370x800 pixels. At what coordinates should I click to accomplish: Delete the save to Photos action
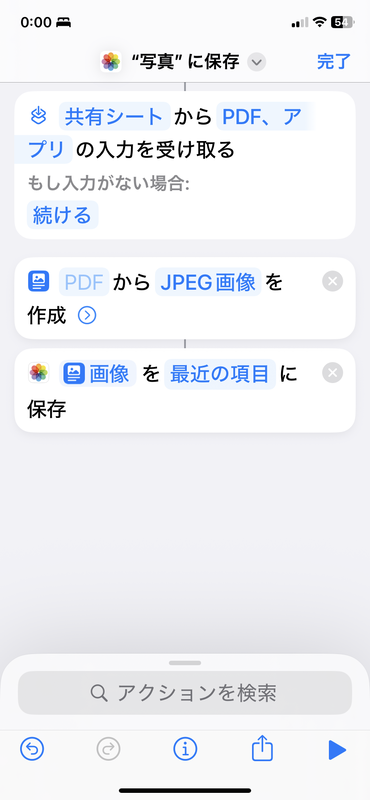(332, 373)
